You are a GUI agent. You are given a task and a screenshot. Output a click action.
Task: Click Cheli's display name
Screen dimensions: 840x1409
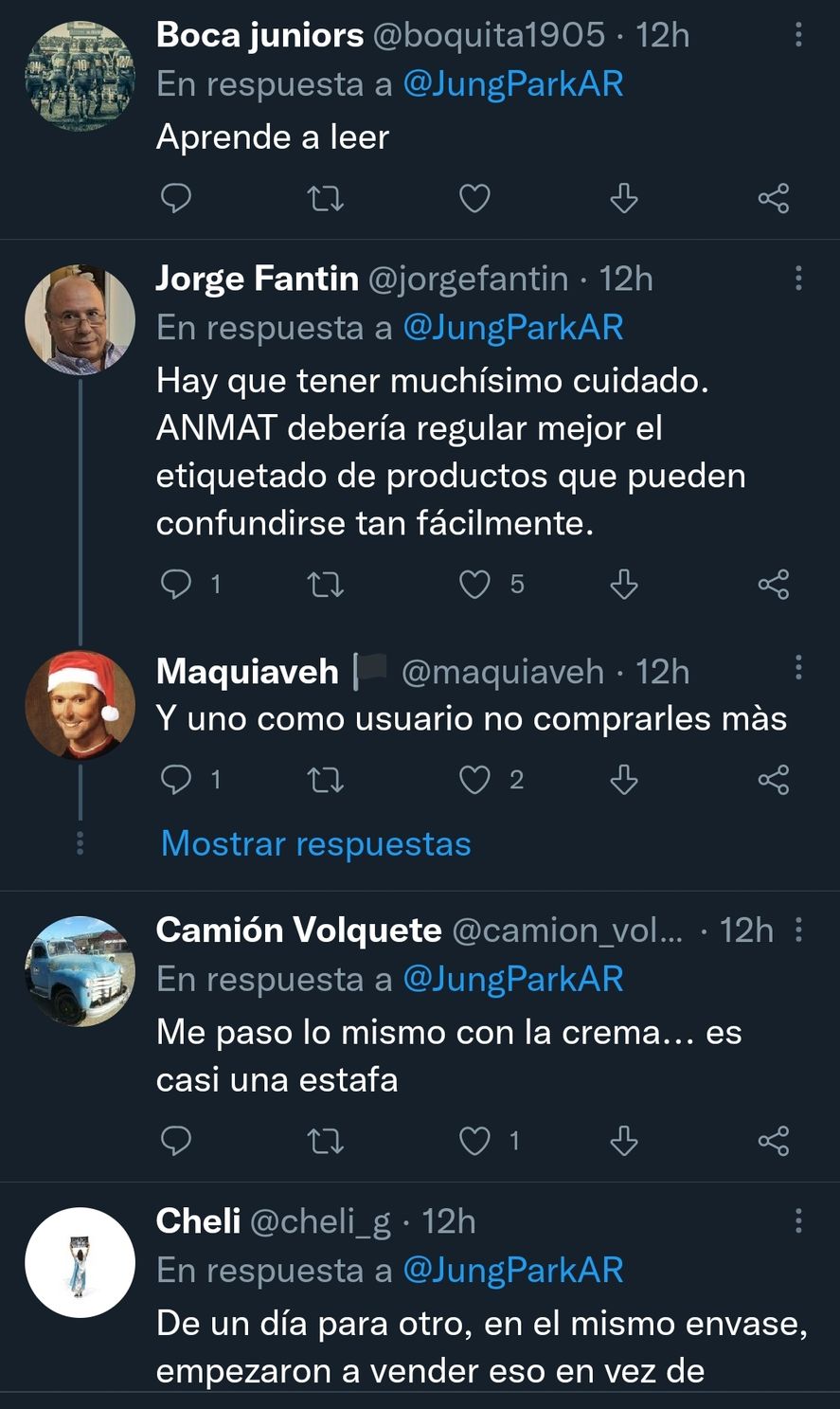[x=195, y=1220]
